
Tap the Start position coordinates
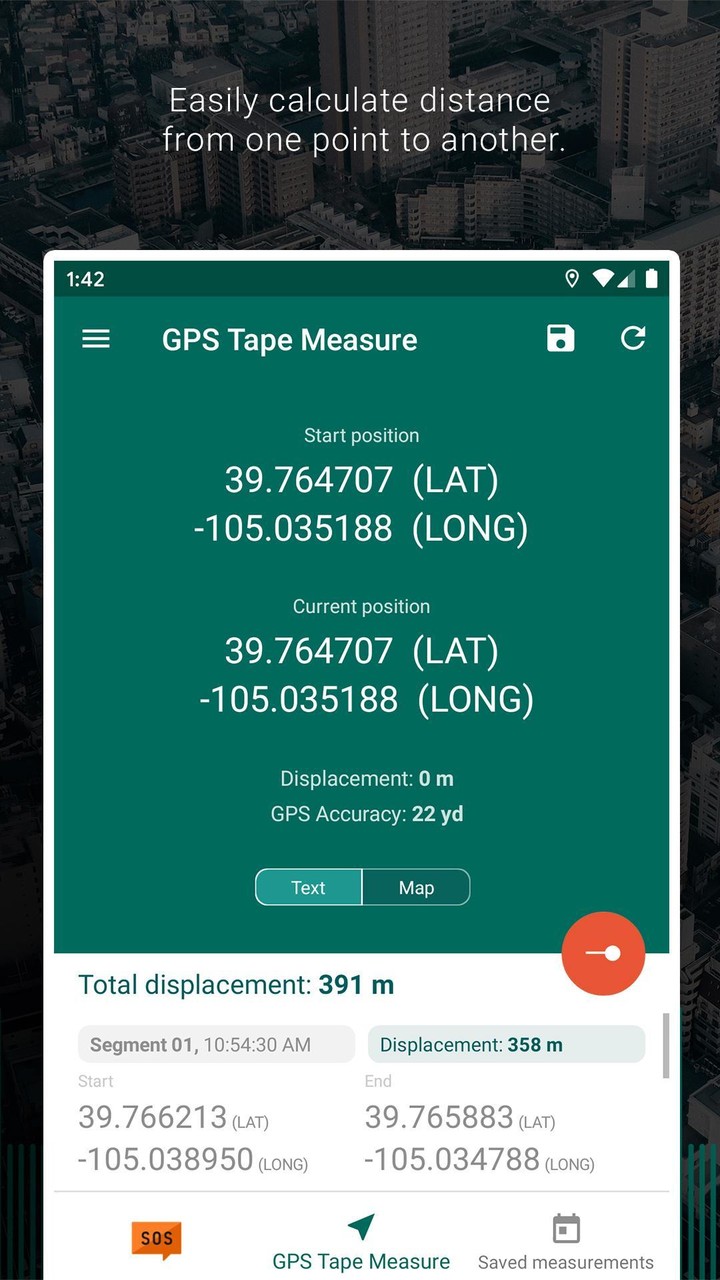pyautogui.click(x=362, y=505)
